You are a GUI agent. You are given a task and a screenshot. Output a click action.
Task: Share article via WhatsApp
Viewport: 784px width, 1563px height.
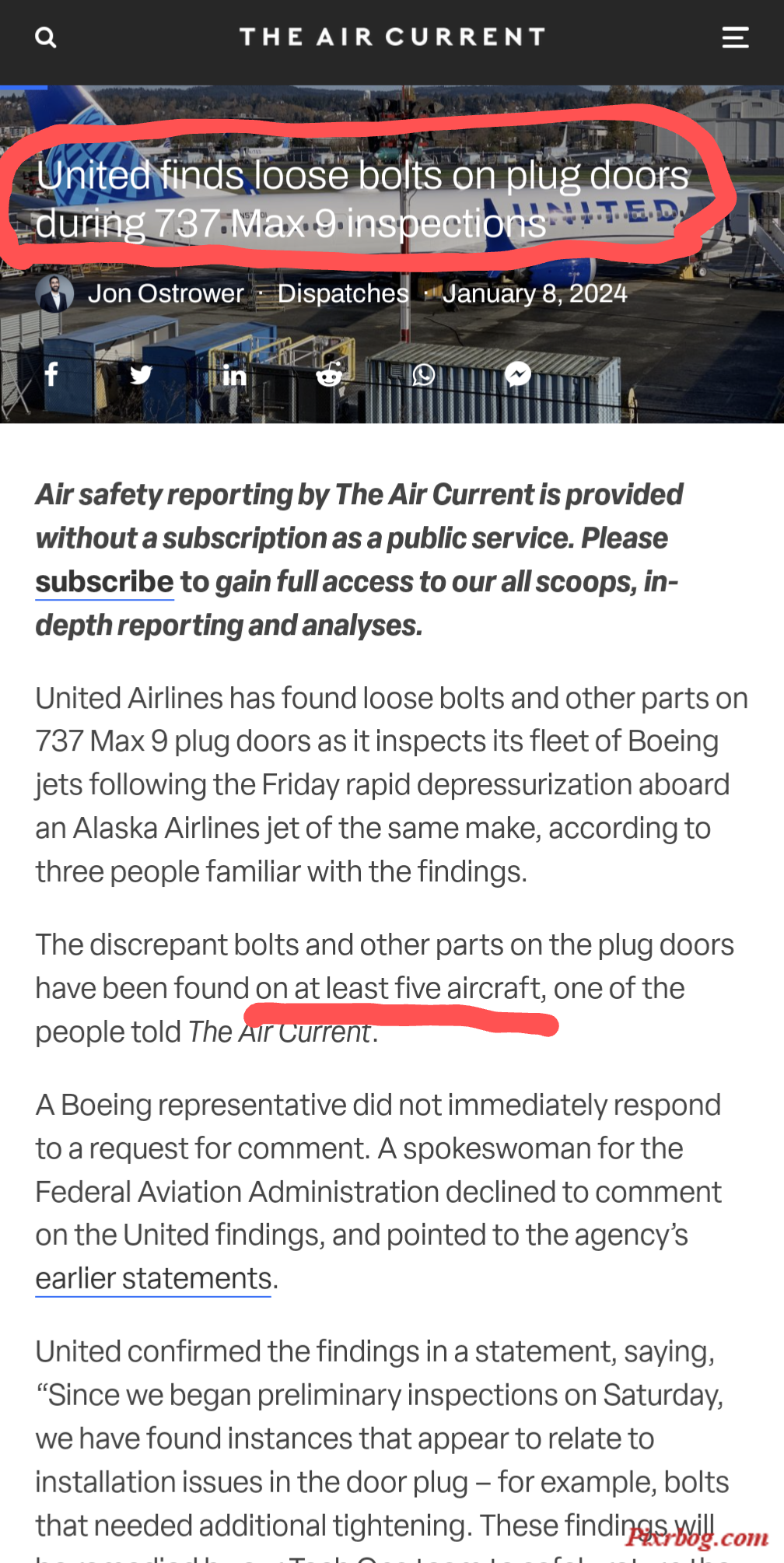(x=423, y=374)
